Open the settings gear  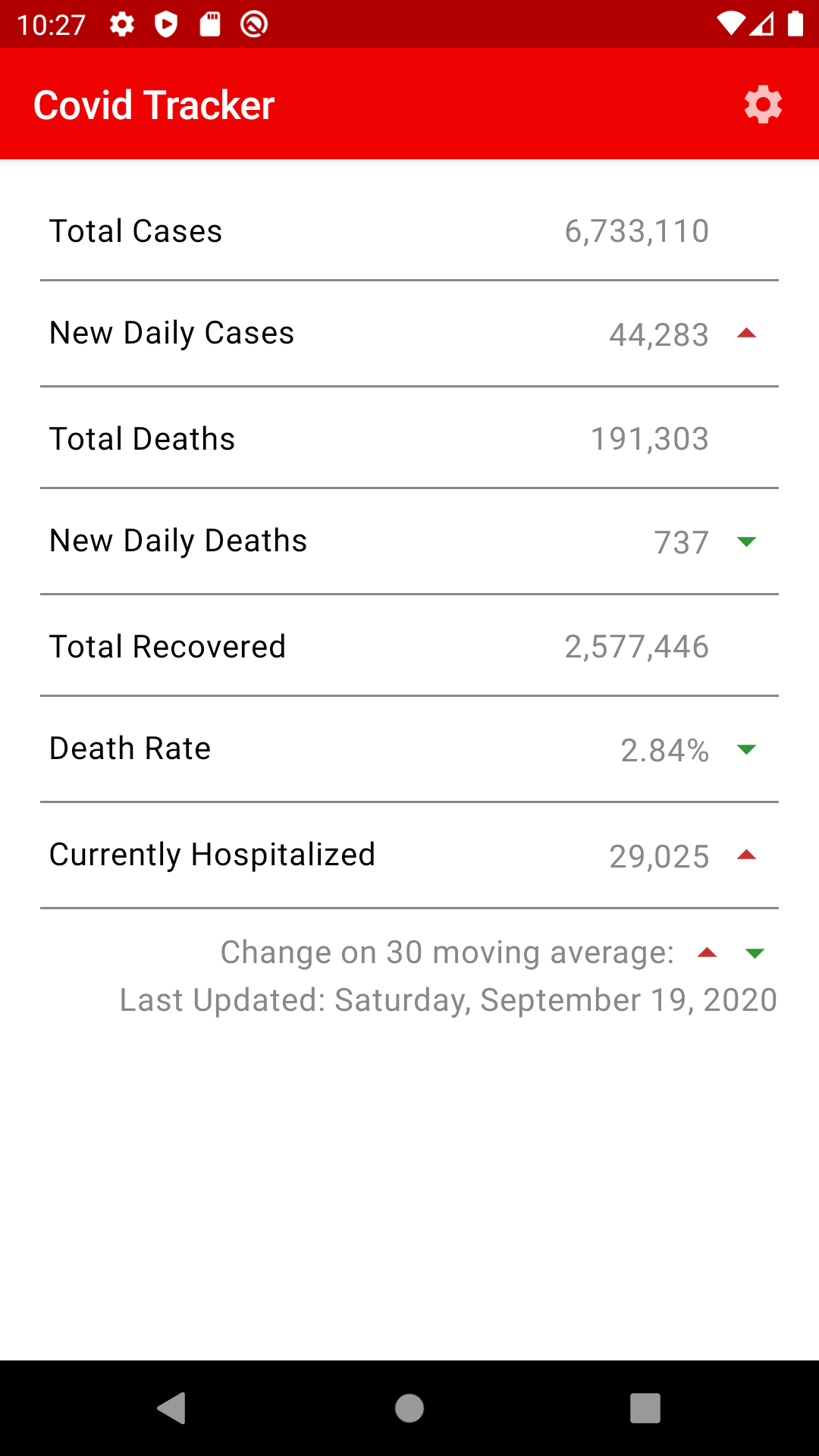[763, 105]
